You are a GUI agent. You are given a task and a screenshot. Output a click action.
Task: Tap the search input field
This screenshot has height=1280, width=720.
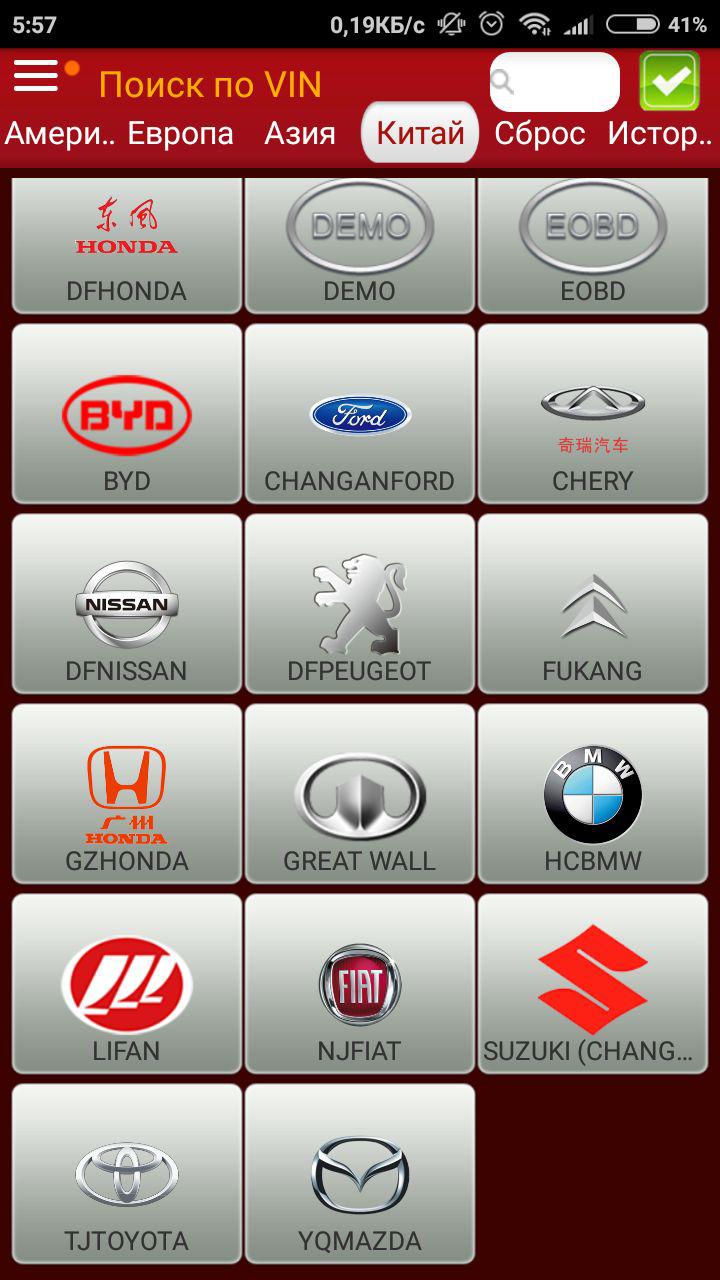[555, 82]
